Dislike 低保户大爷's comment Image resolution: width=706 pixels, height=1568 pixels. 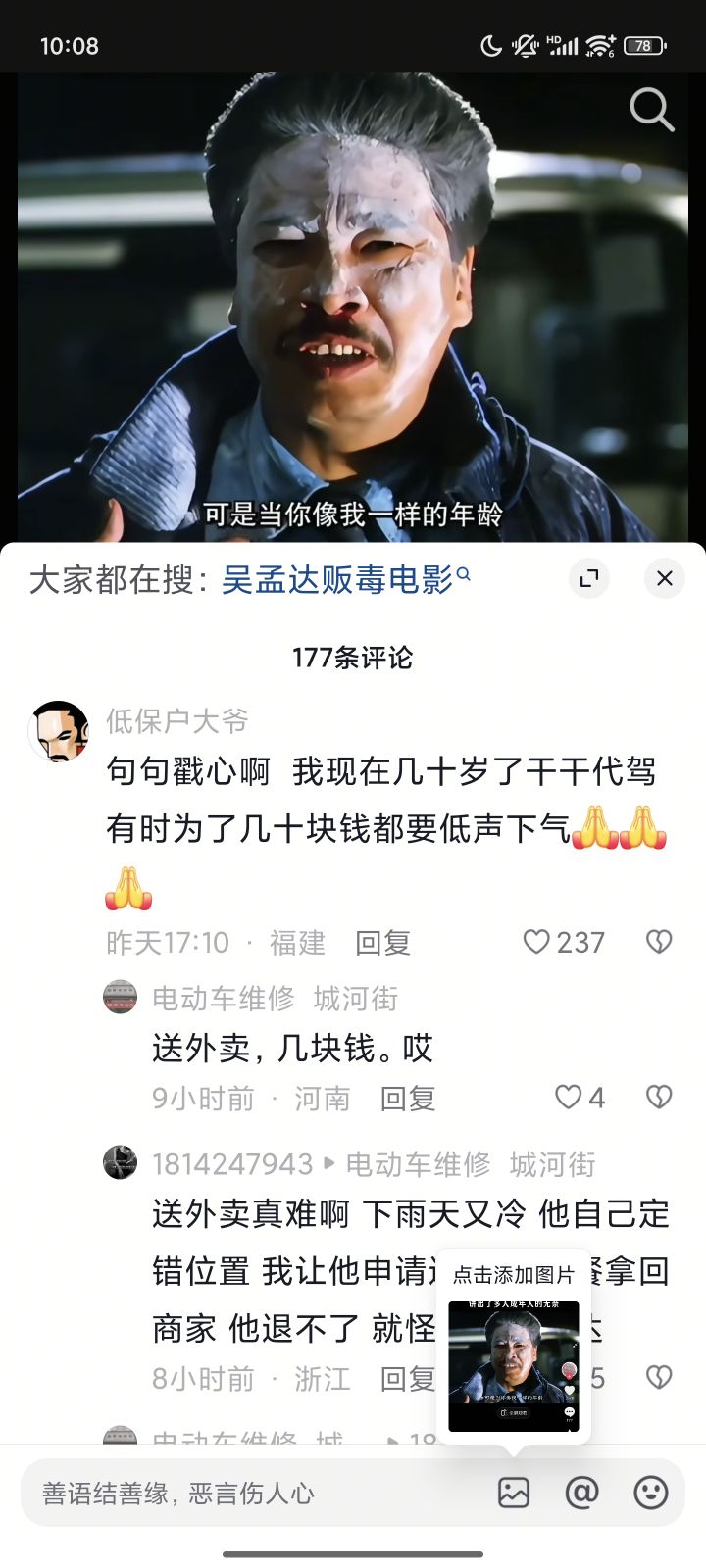[659, 942]
